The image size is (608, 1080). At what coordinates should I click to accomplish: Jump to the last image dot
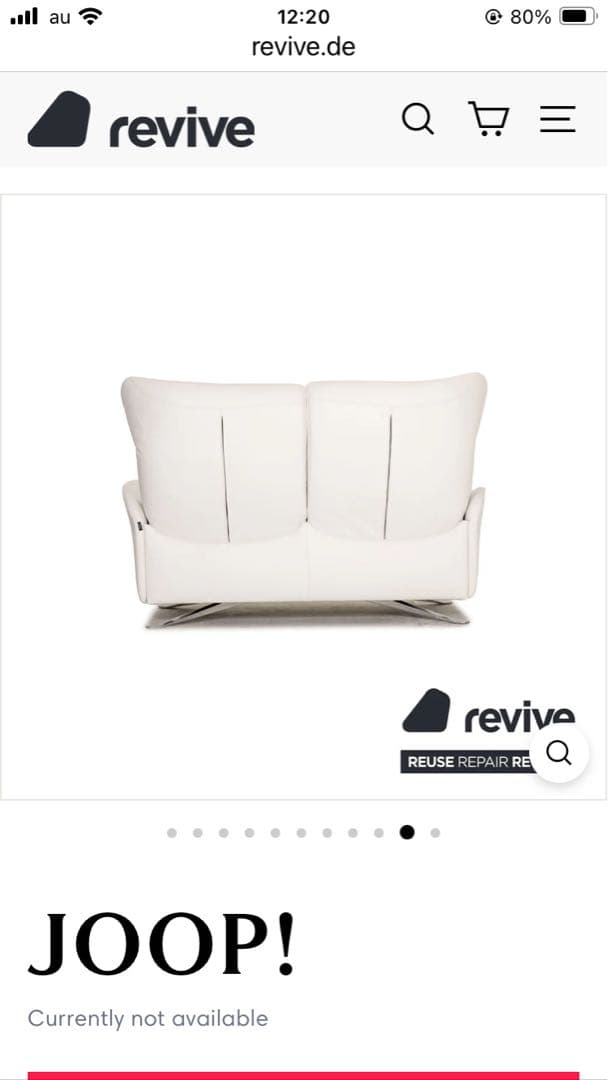(x=435, y=832)
